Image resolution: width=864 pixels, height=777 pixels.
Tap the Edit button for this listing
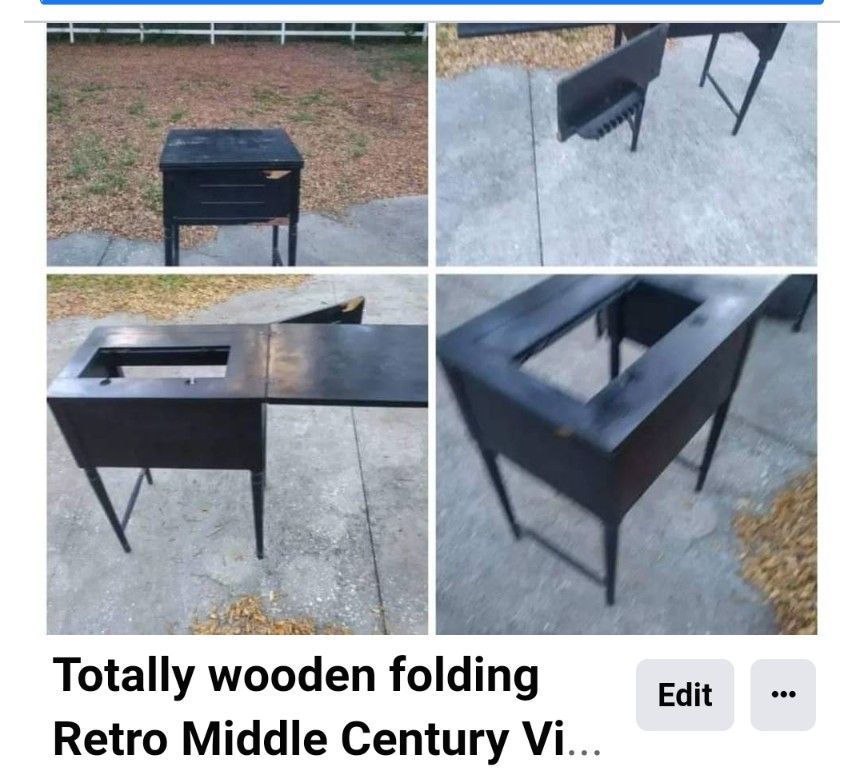click(x=684, y=695)
